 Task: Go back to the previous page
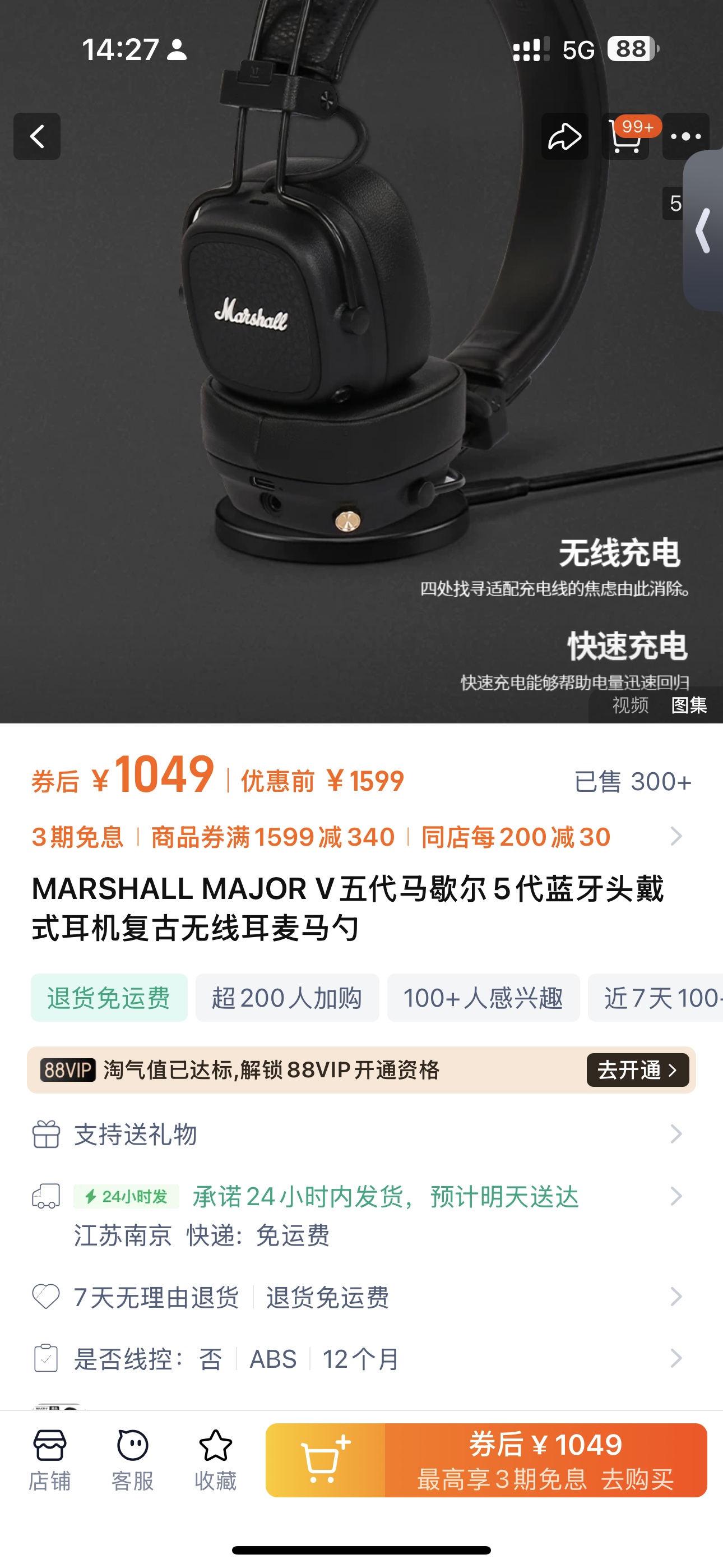(37, 136)
